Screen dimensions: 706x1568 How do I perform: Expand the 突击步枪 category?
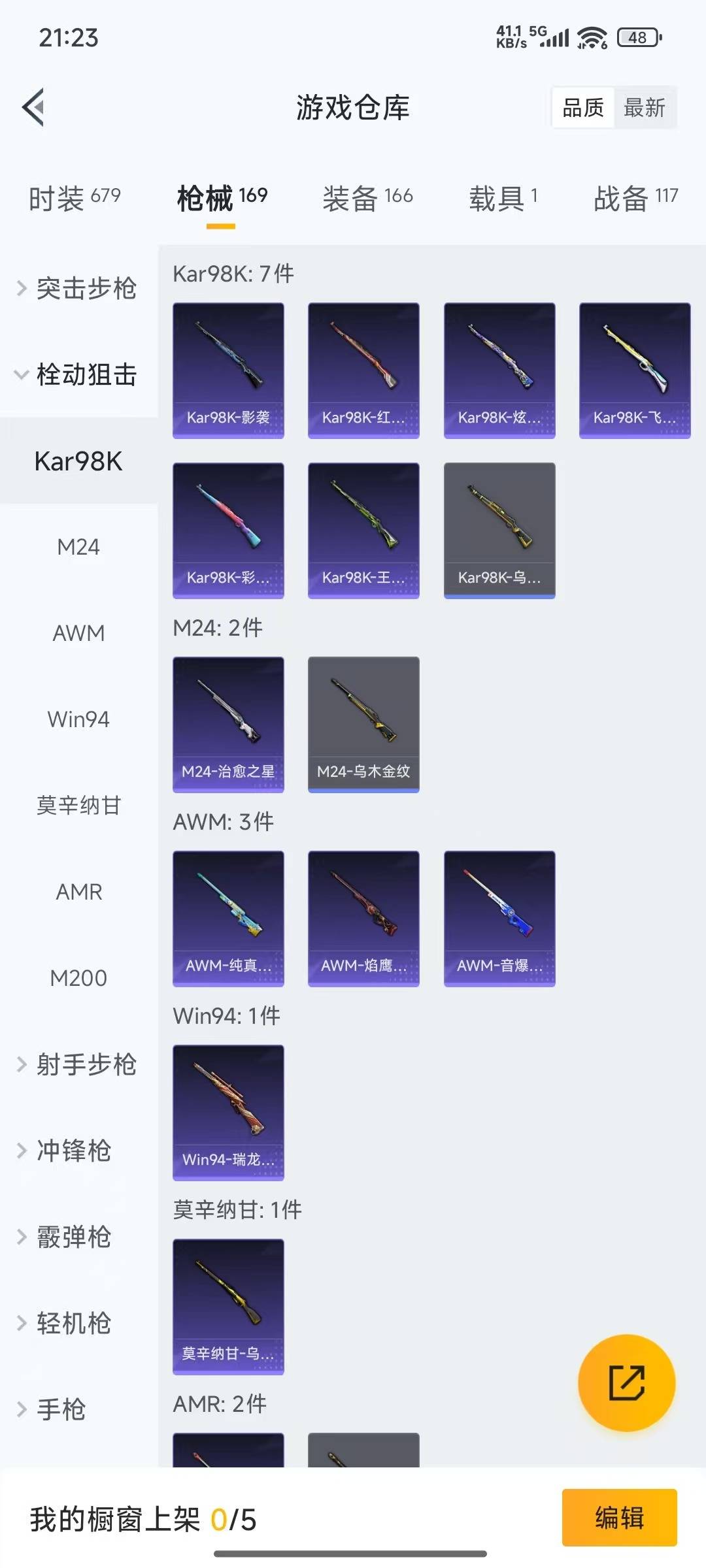78,288
